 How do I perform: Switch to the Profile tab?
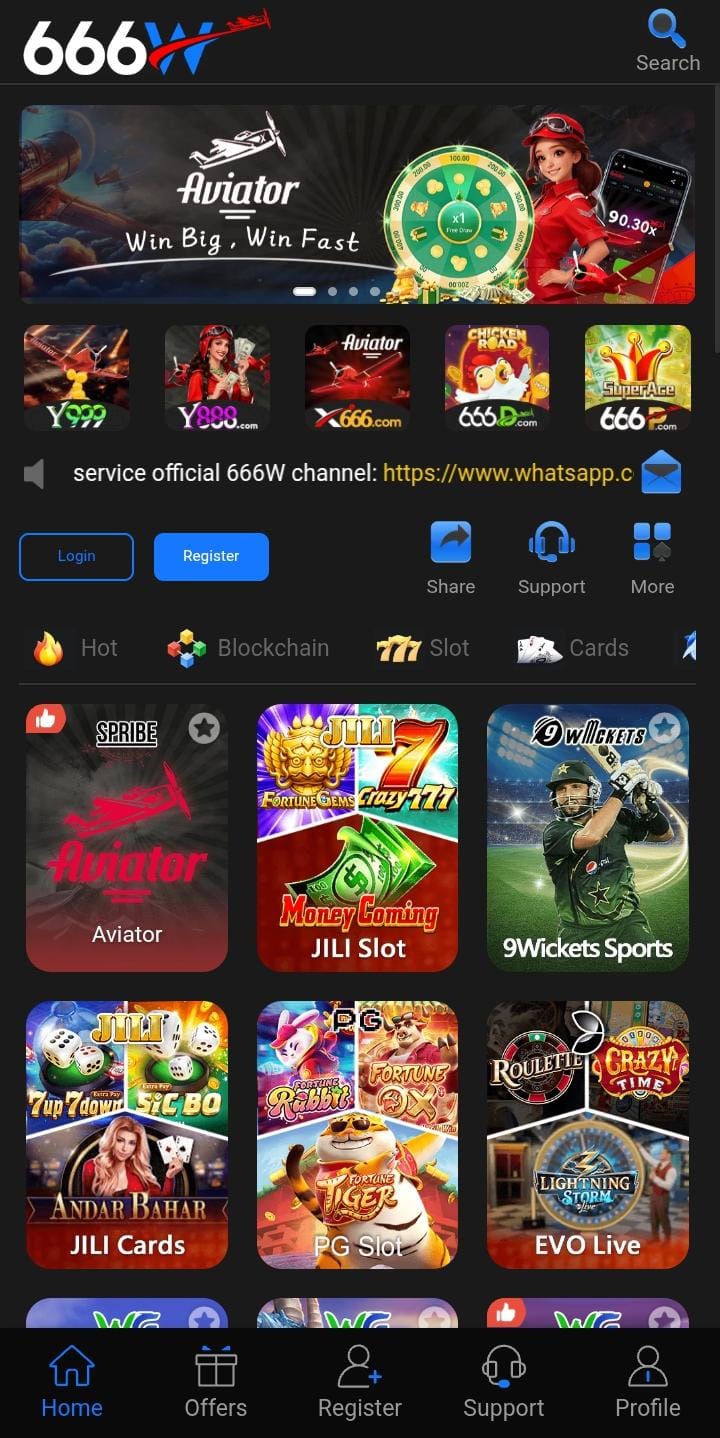pos(648,1383)
